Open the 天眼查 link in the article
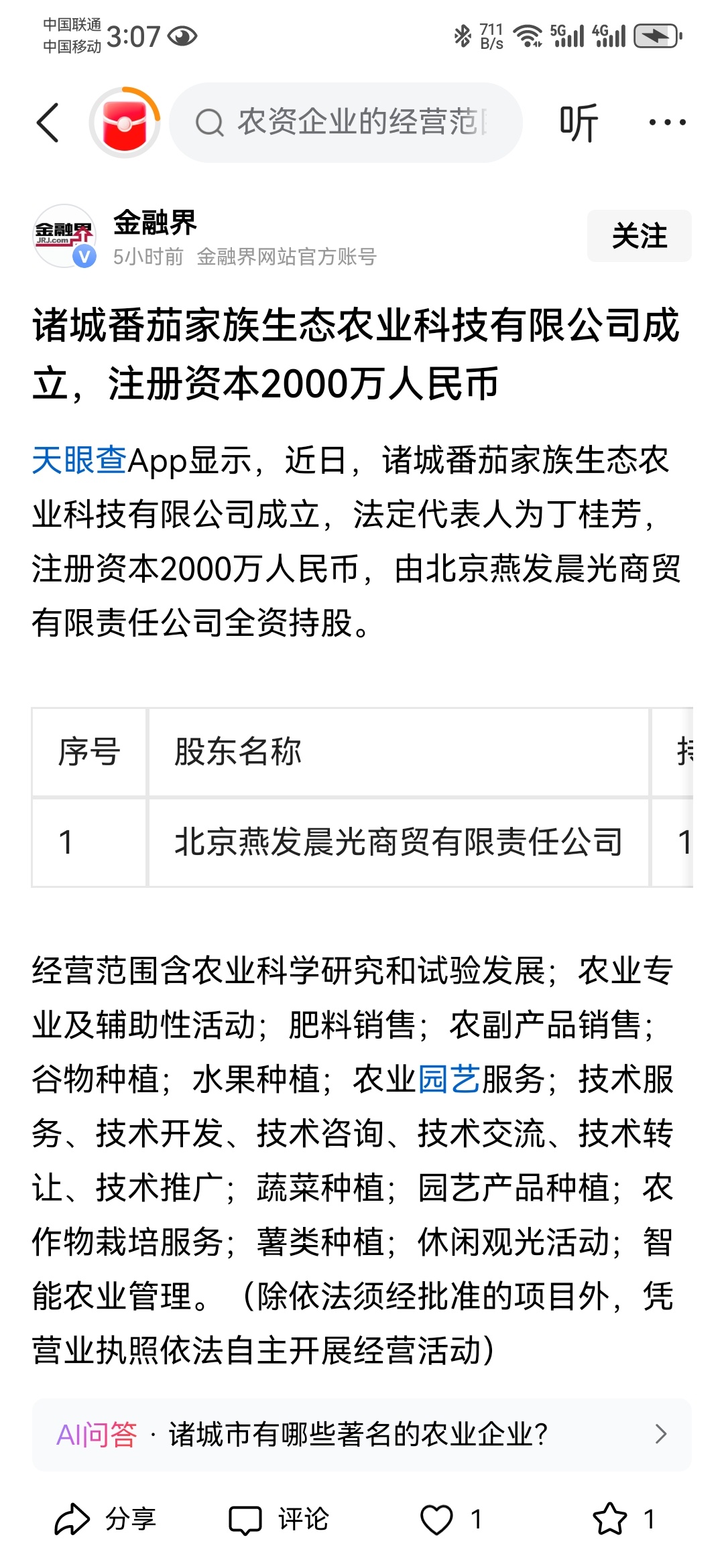Viewport: 724px width, 1568px height. coord(79,460)
